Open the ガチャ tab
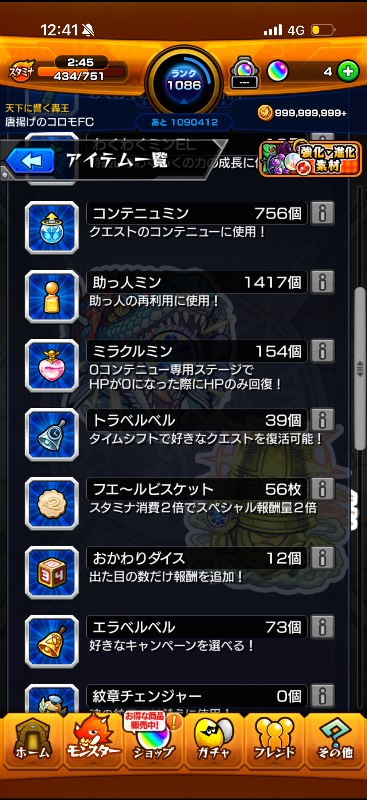367x800 pixels. point(214,741)
